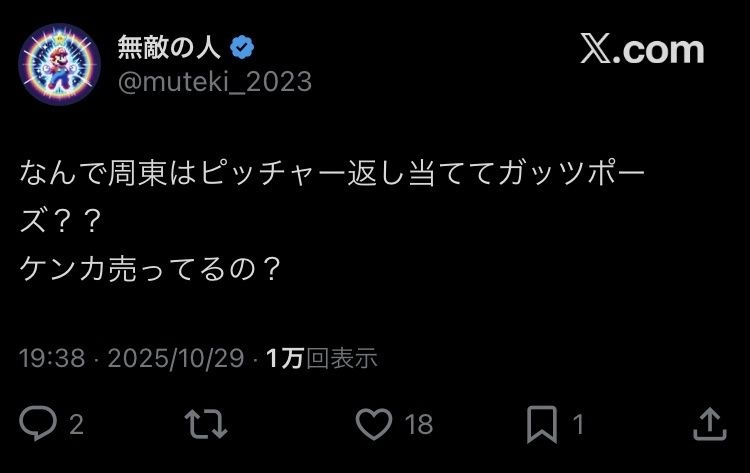This screenshot has height=473, width=750.
Task: Reply to the tweet by 無敵の人
Action: [x=39, y=424]
